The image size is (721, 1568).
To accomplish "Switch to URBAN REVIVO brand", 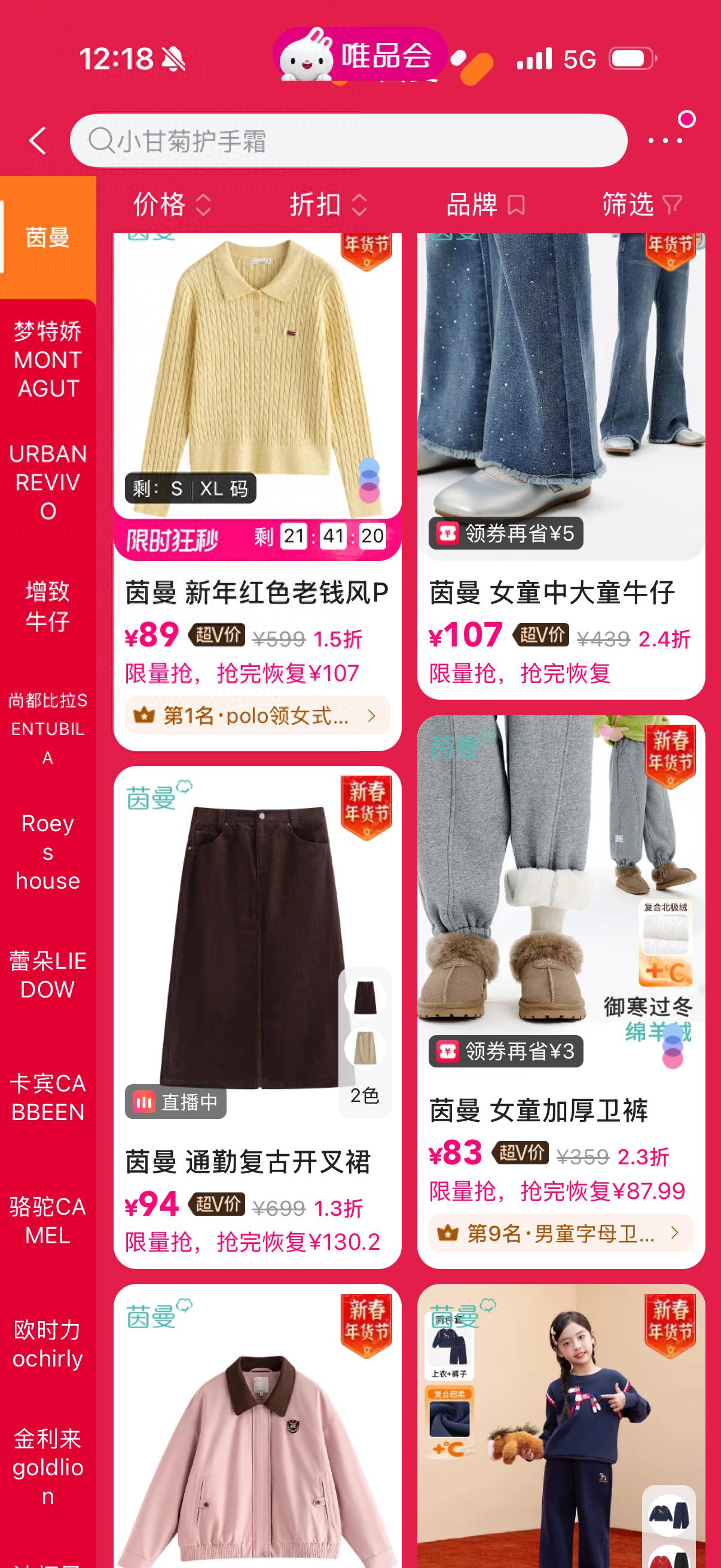I will (x=47, y=482).
